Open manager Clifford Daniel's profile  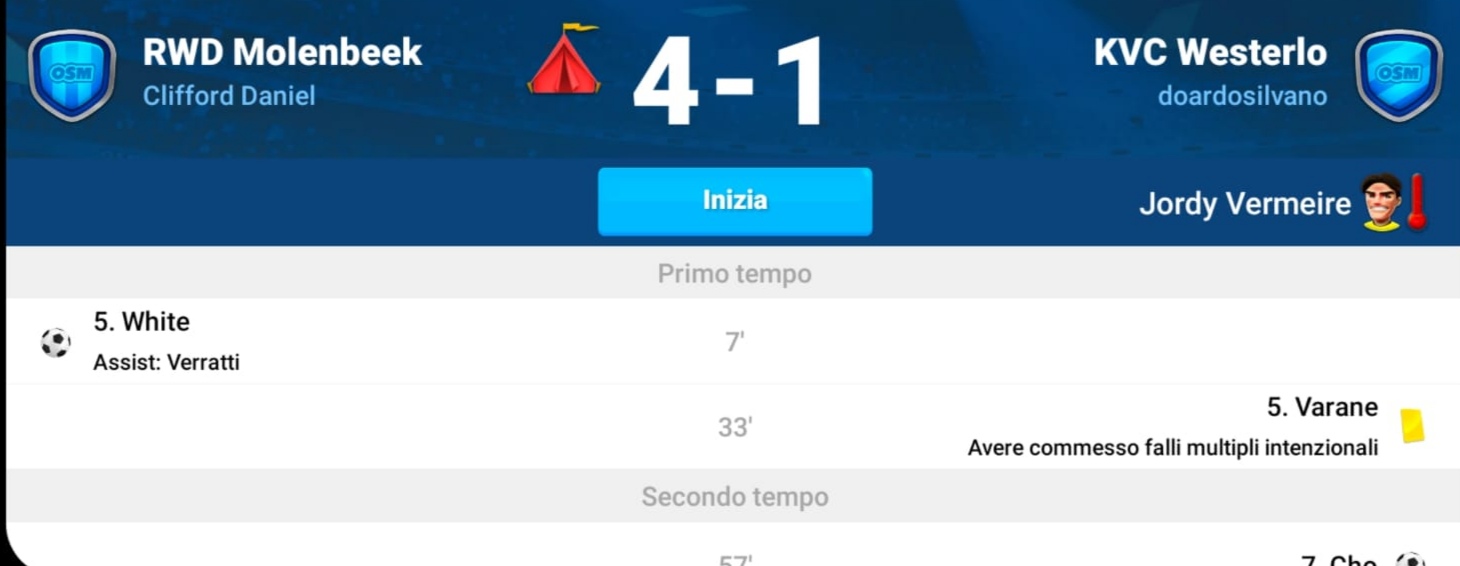click(229, 96)
